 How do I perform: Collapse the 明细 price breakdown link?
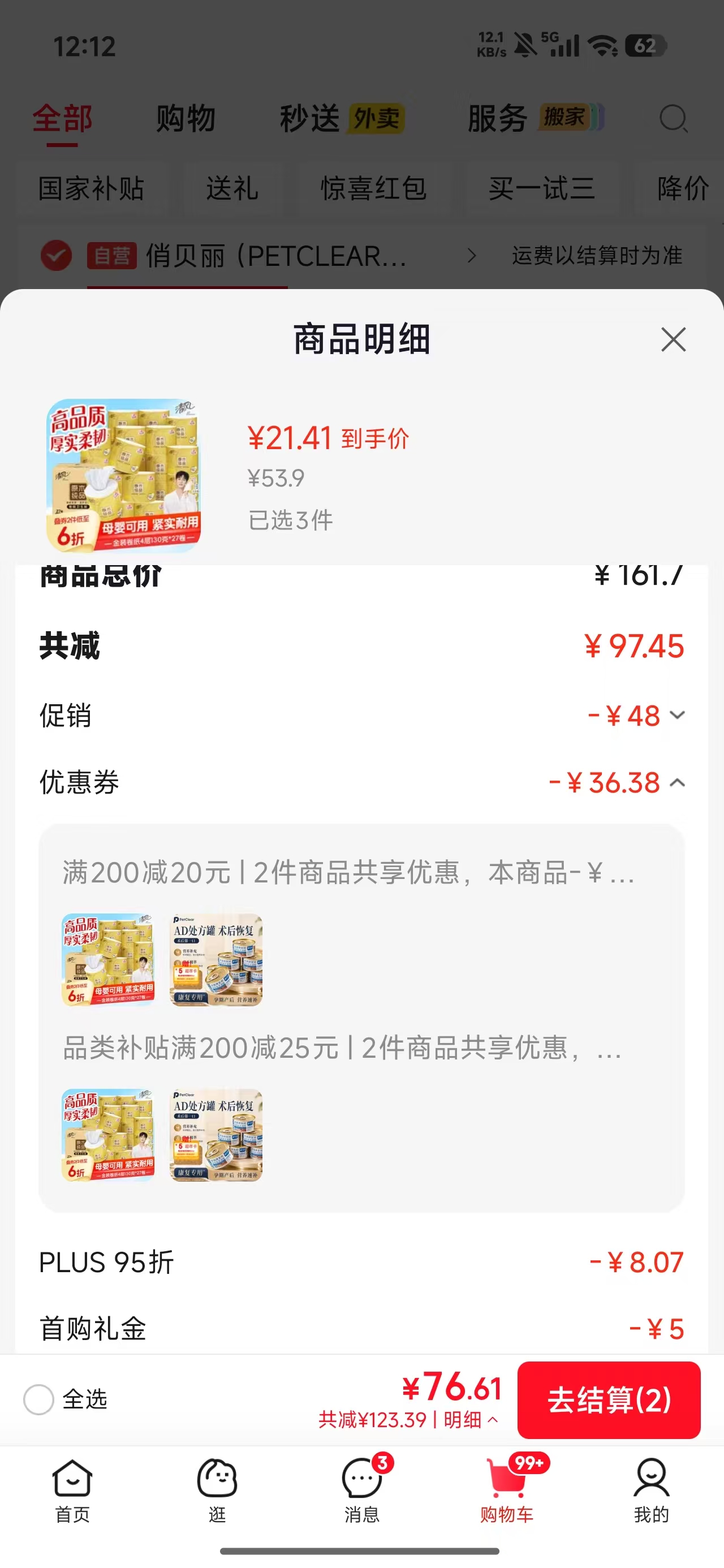471,1420
